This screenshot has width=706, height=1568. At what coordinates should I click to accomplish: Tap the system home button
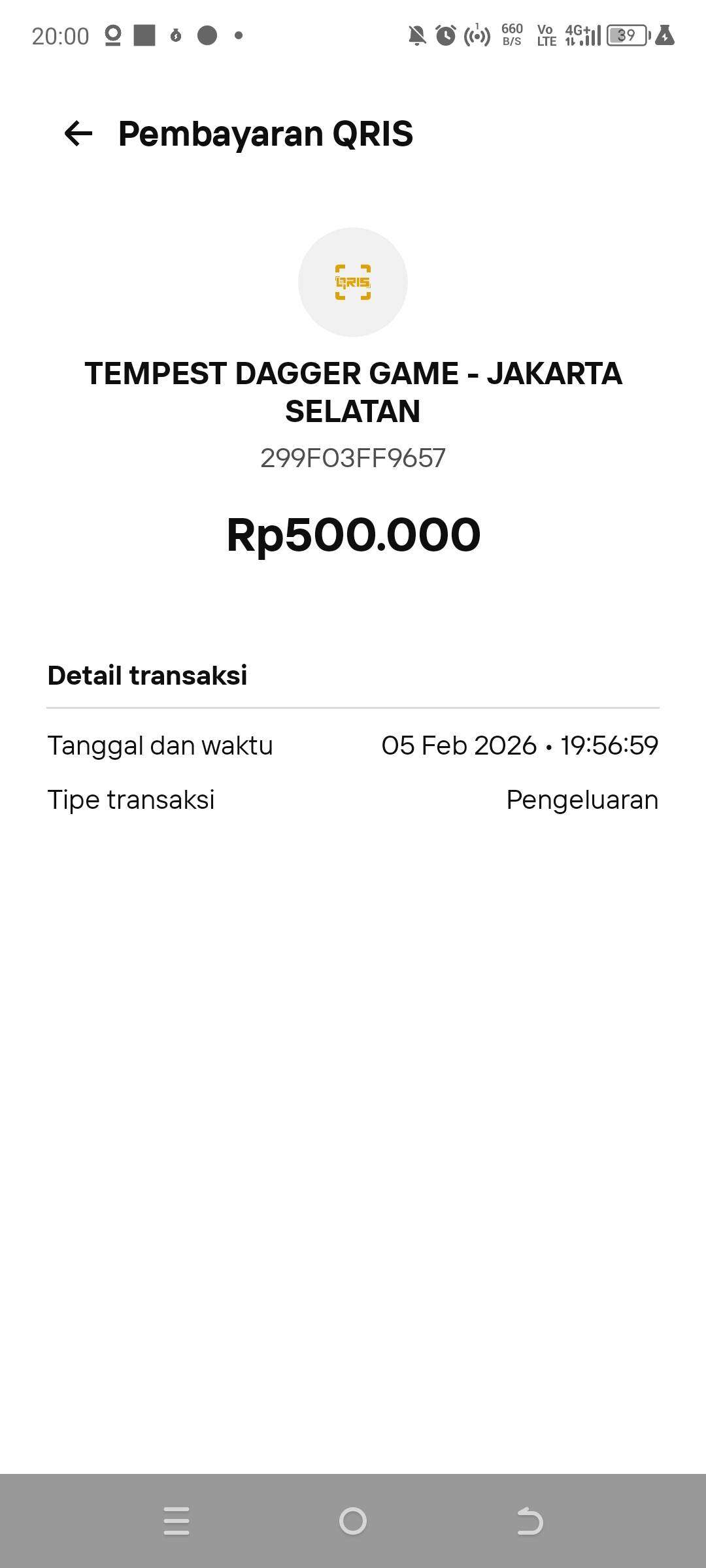tap(353, 1521)
